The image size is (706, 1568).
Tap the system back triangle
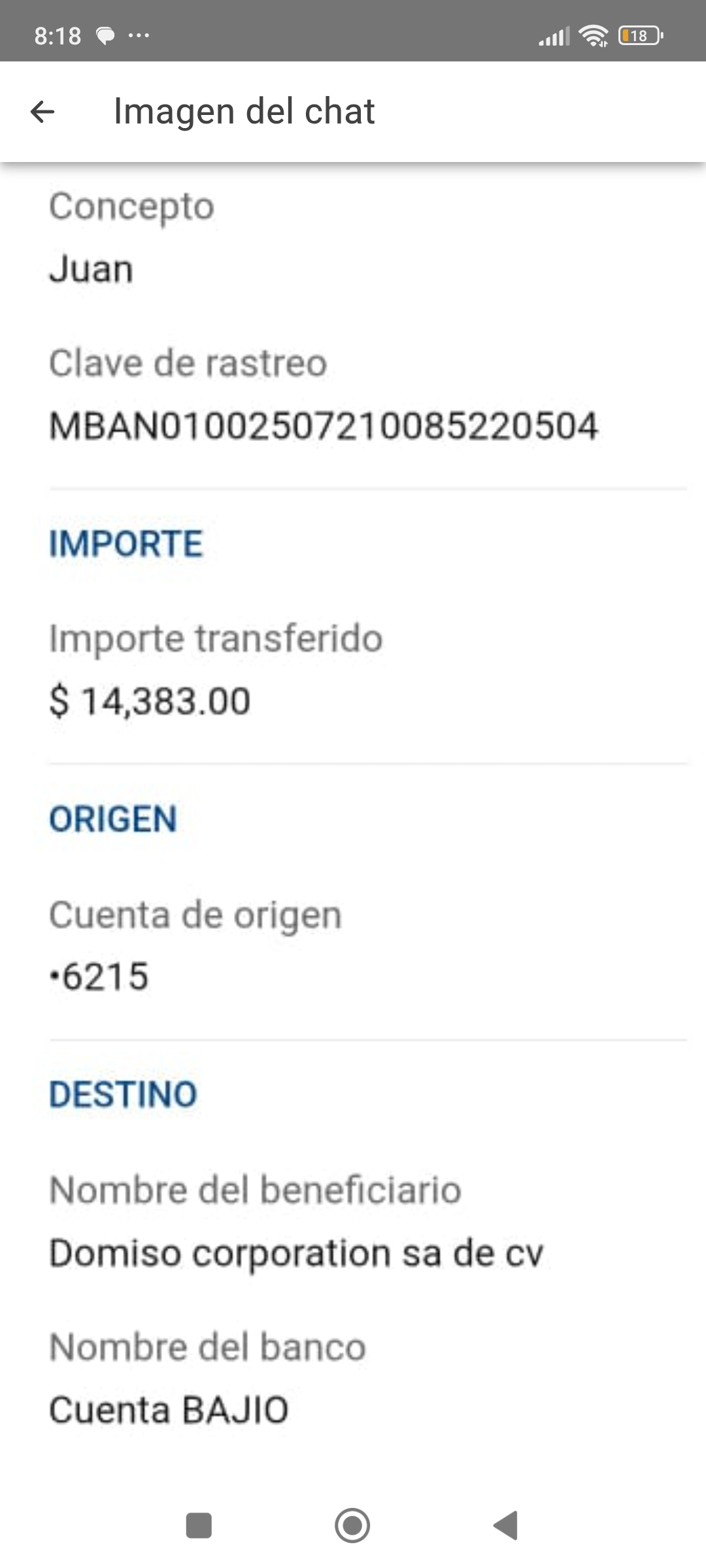505,1526
